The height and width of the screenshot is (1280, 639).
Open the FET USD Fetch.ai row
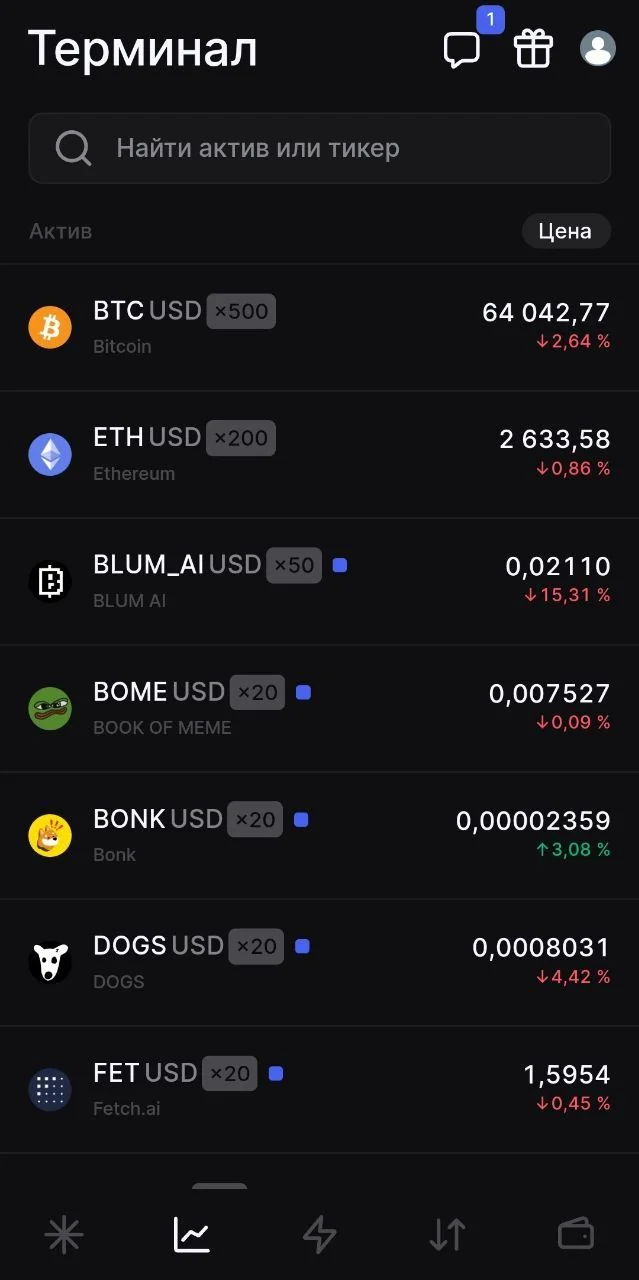coord(320,1089)
